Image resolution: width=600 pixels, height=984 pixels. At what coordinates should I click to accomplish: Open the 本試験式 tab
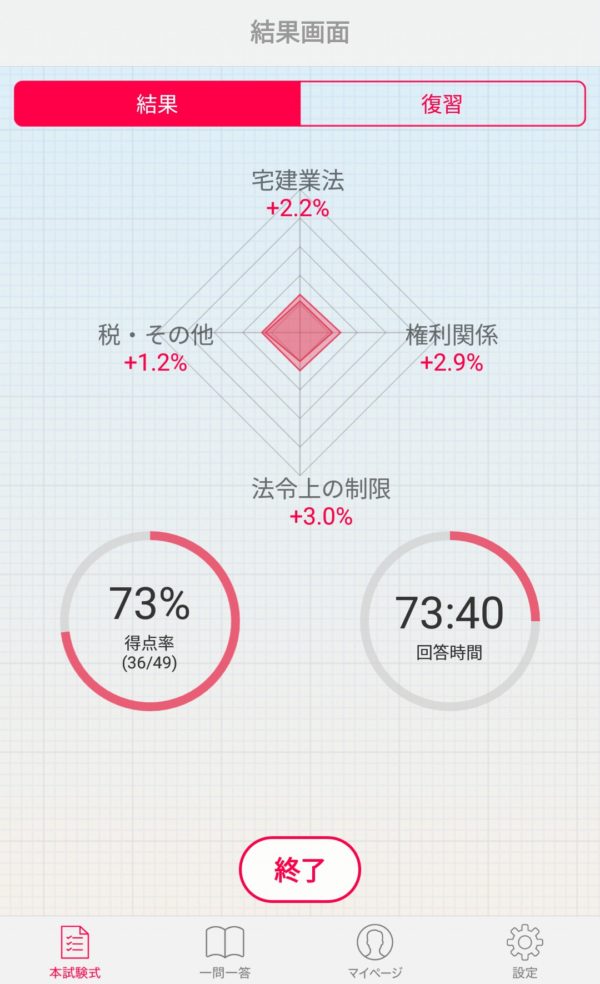click(x=75, y=951)
